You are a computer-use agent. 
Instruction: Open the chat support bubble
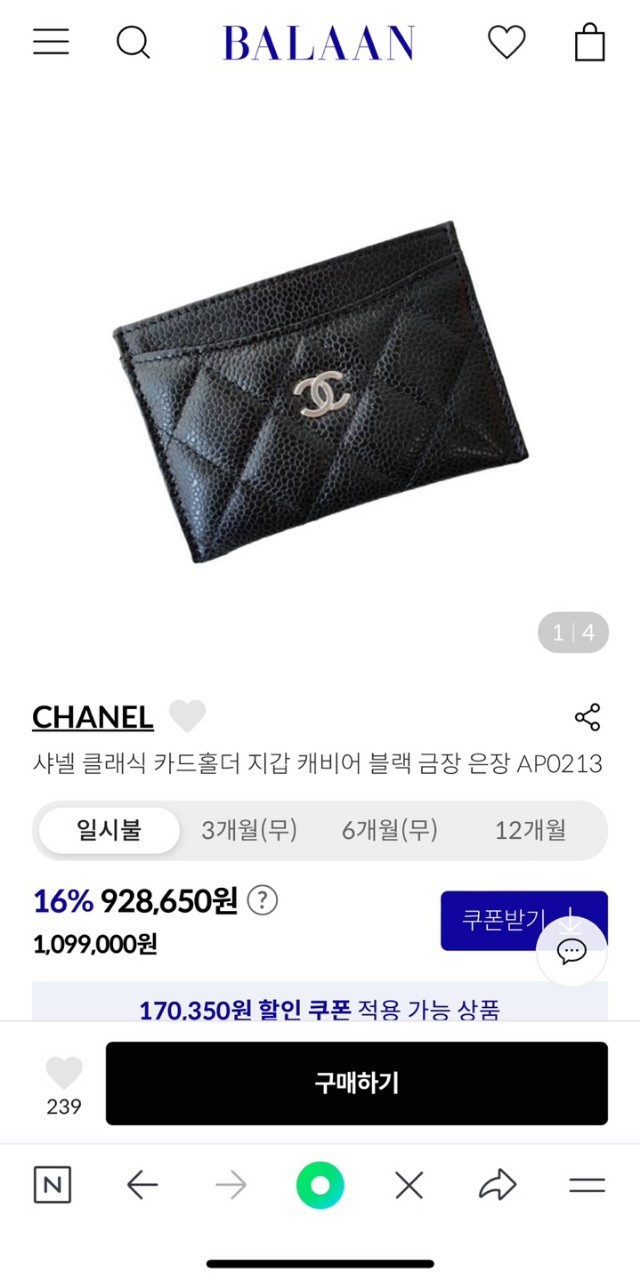click(571, 952)
